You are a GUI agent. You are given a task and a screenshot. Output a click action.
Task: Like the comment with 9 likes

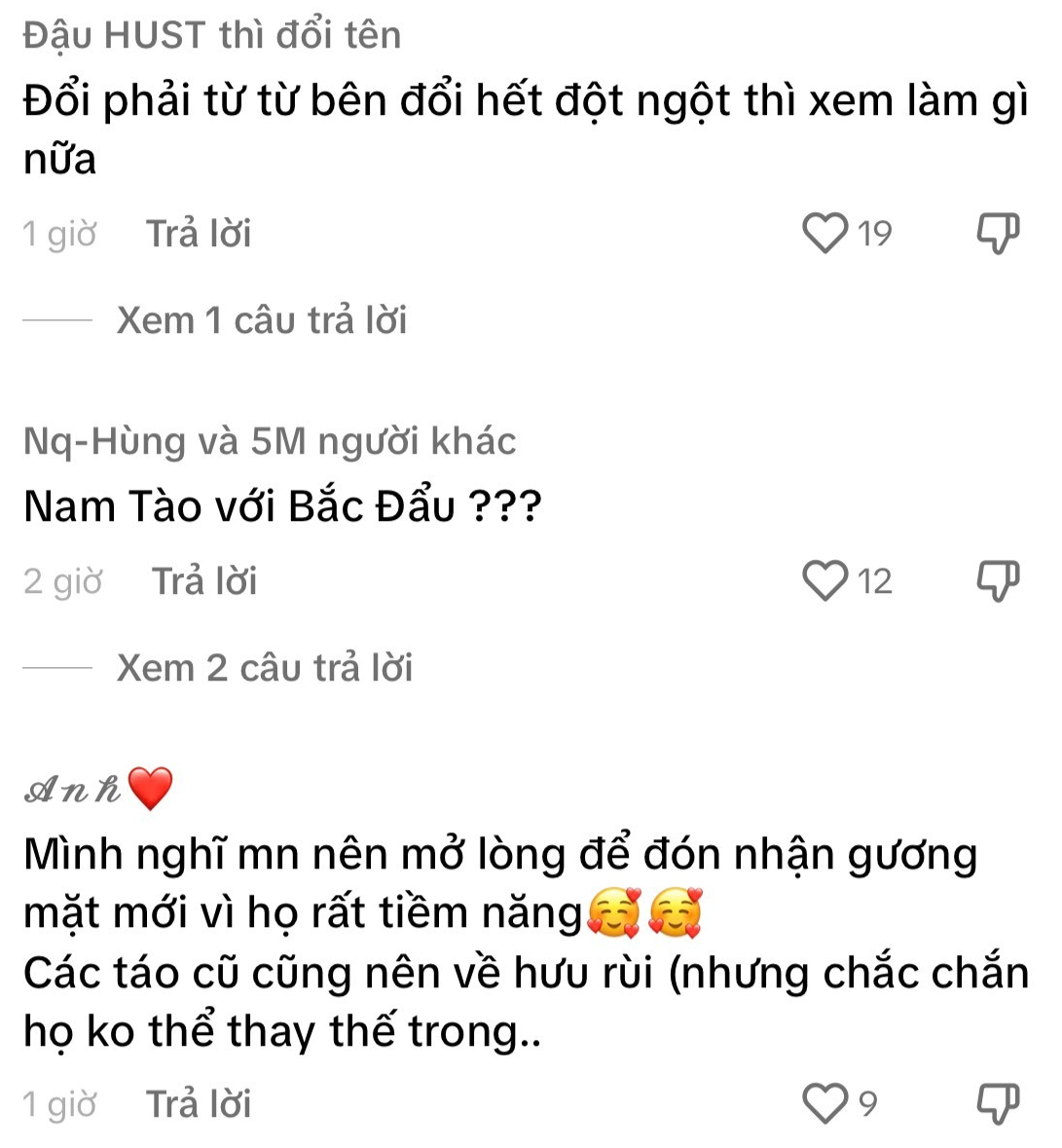(824, 1103)
